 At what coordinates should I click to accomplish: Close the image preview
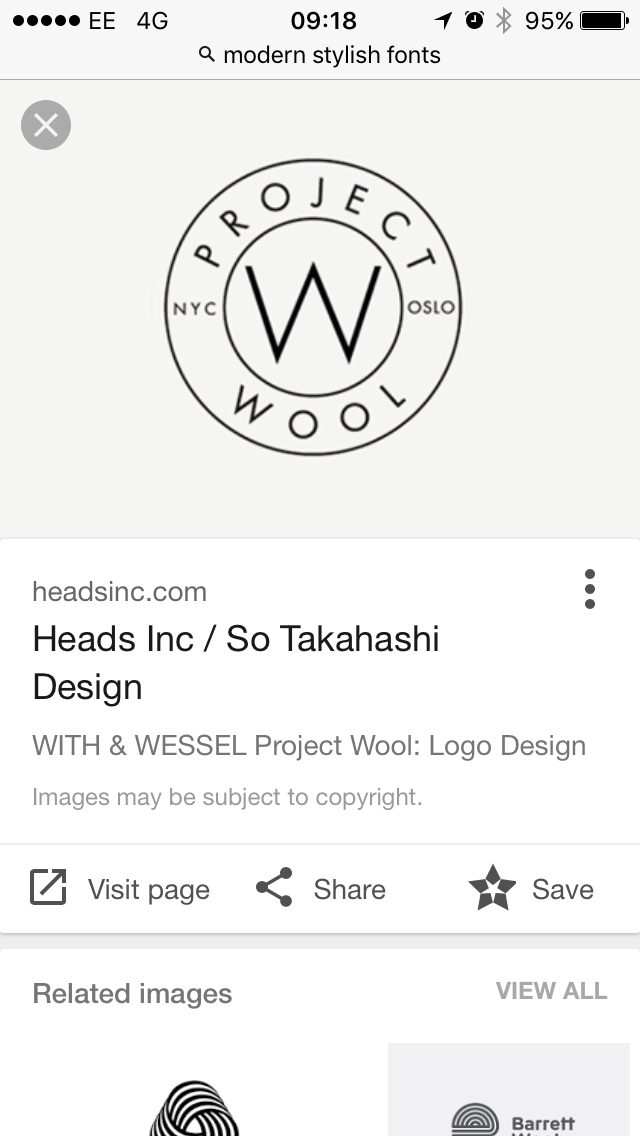pos(45,125)
